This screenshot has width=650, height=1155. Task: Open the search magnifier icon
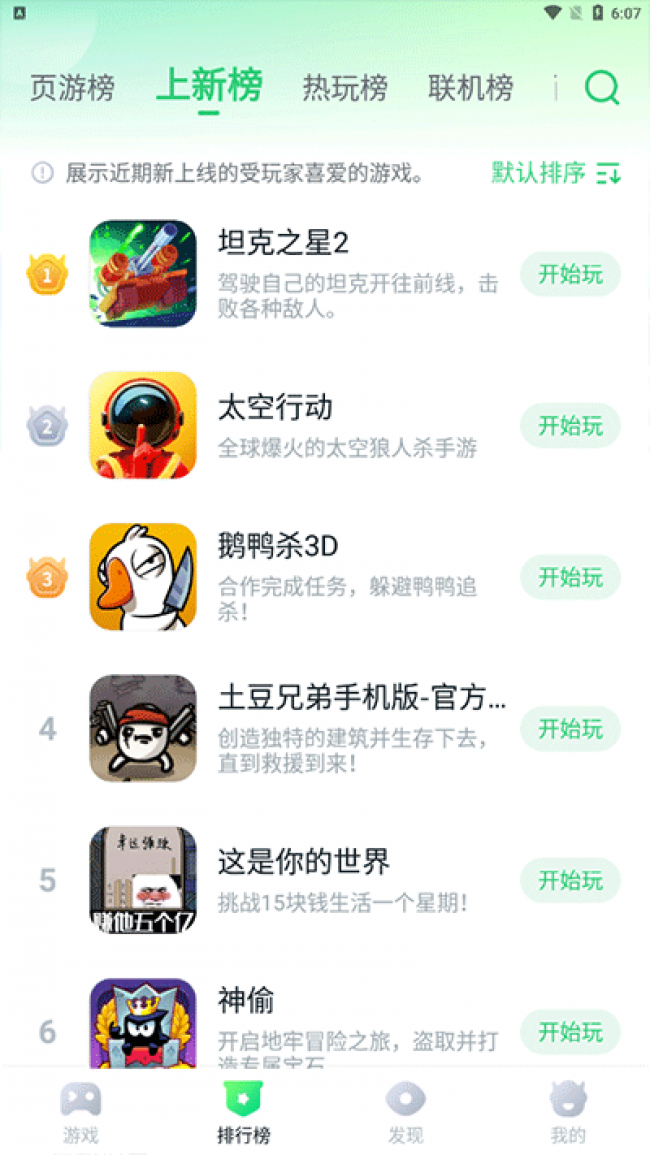pos(602,88)
